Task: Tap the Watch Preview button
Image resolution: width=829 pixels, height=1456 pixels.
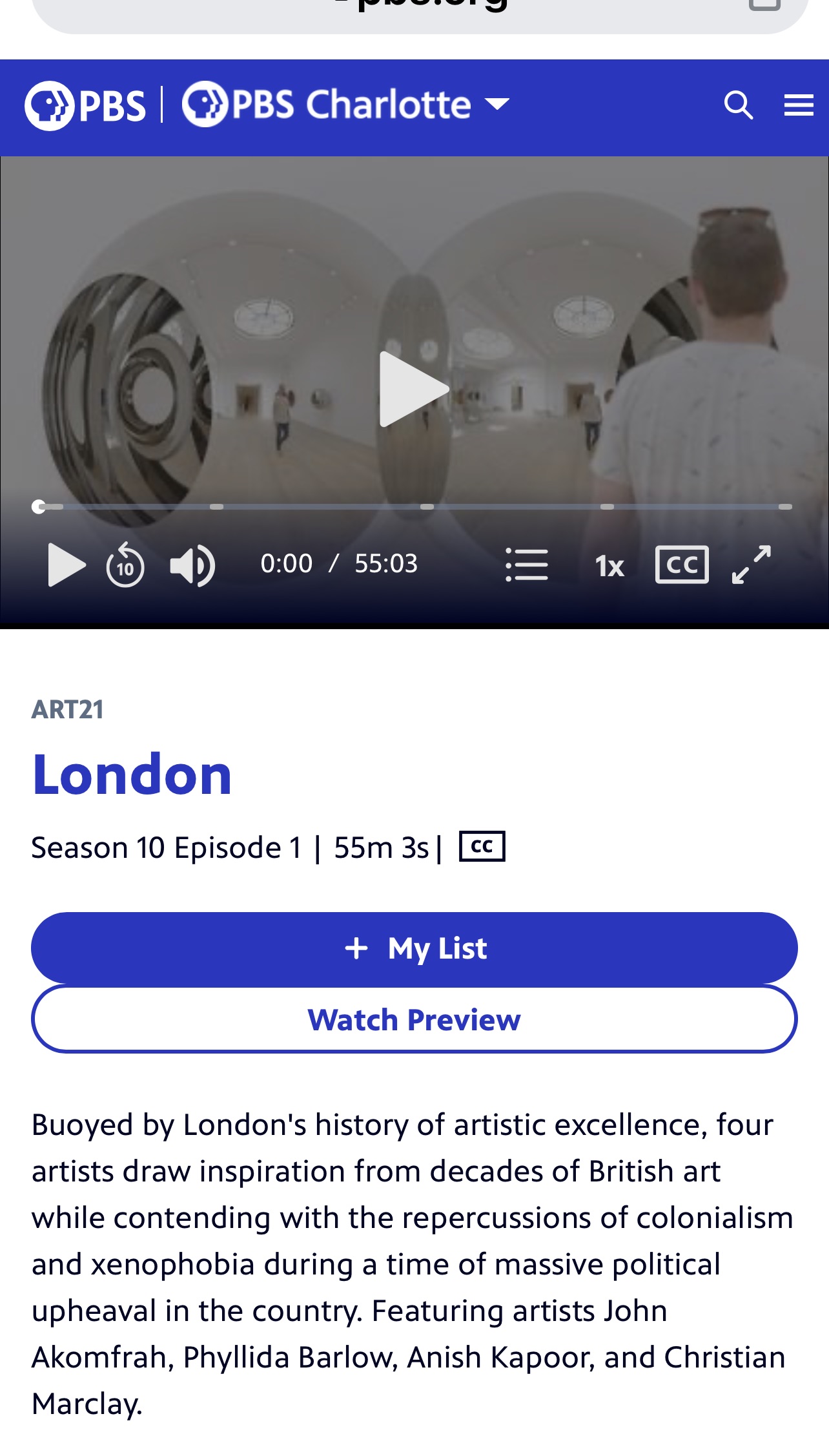Action: click(414, 1019)
